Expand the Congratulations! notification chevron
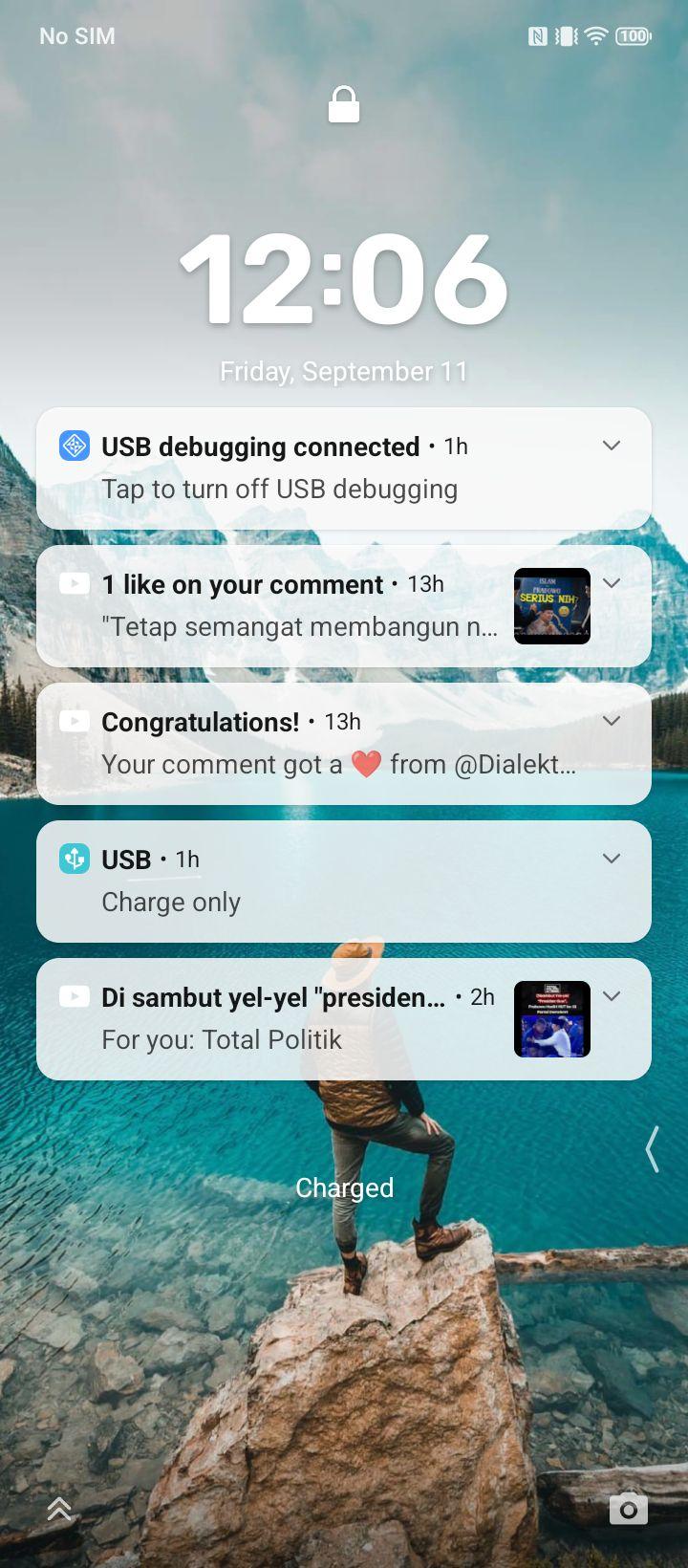 [612, 721]
